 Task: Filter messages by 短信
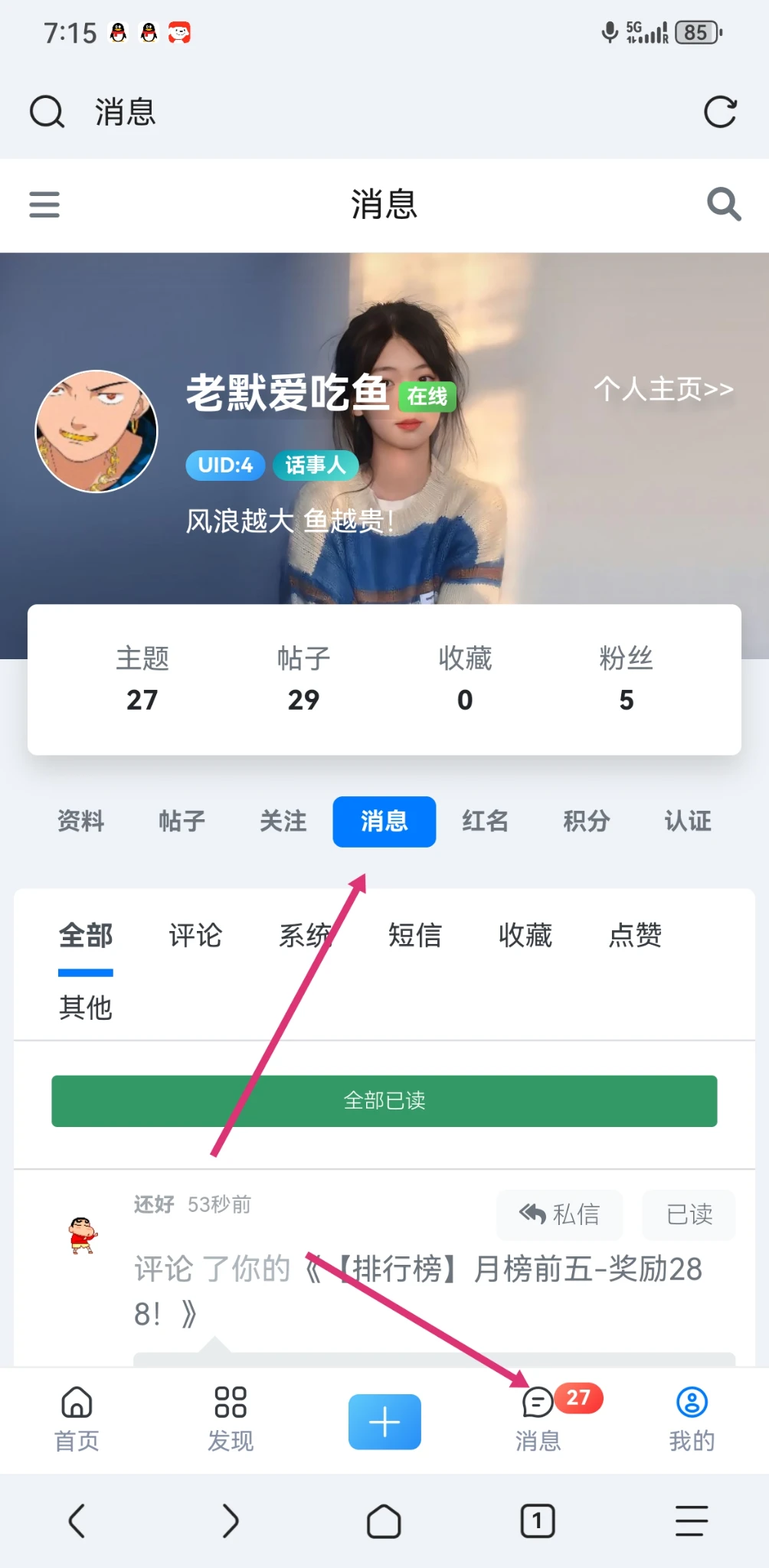(415, 936)
